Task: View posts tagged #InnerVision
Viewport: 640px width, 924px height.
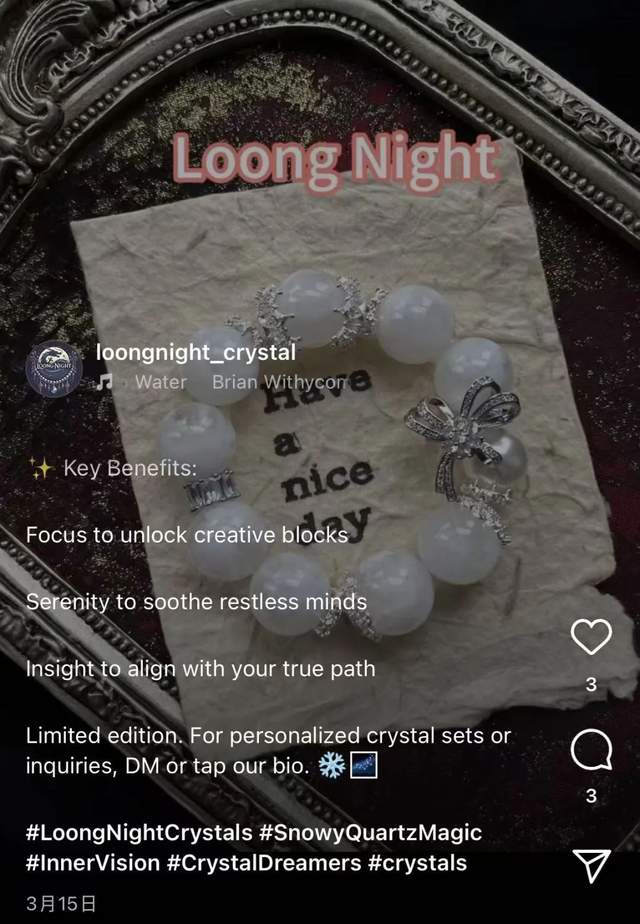Action: pyautogui.click(x=86, y=862)
